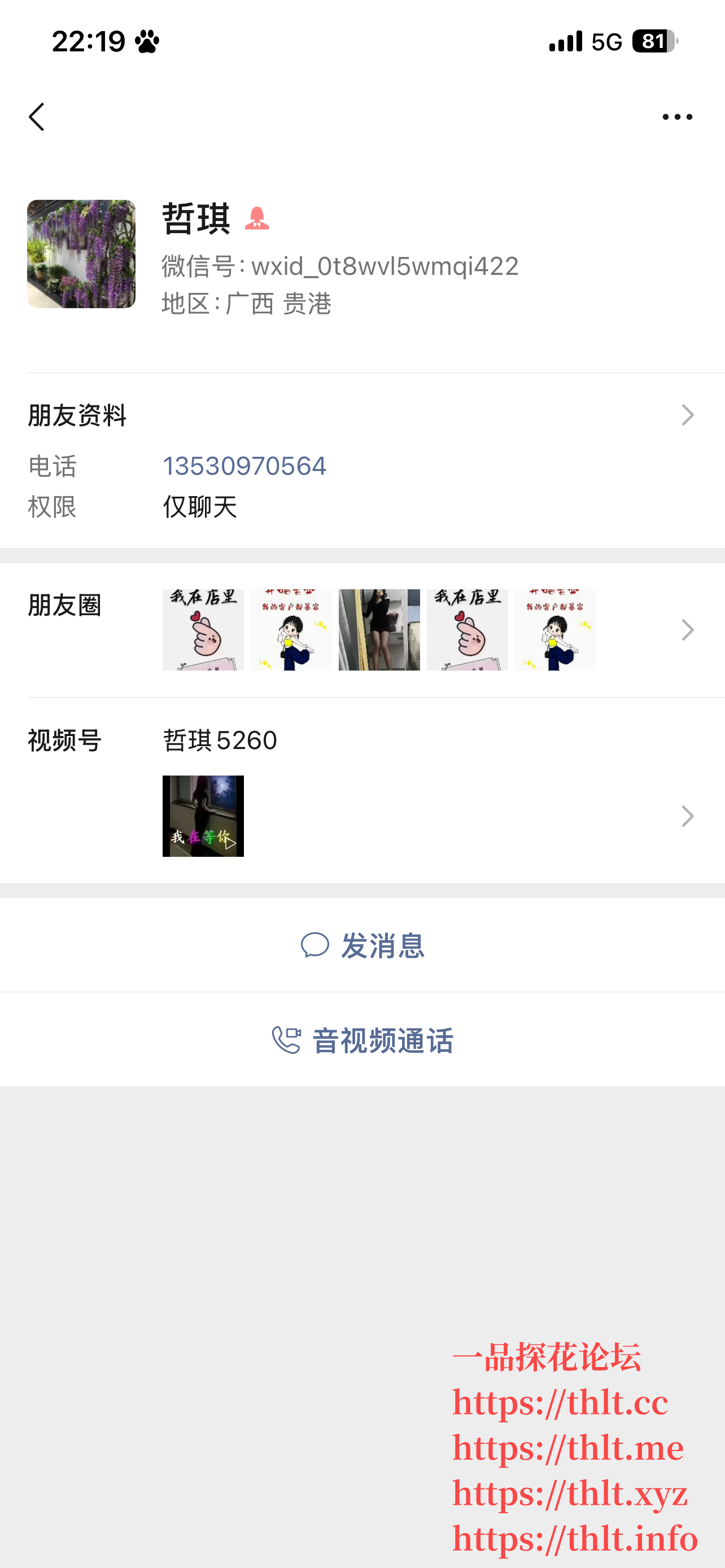This screenshot has width=725, height=1568.
Task: Start a 音视频通话 voice or video call
Action: (x=363, y=1040)
